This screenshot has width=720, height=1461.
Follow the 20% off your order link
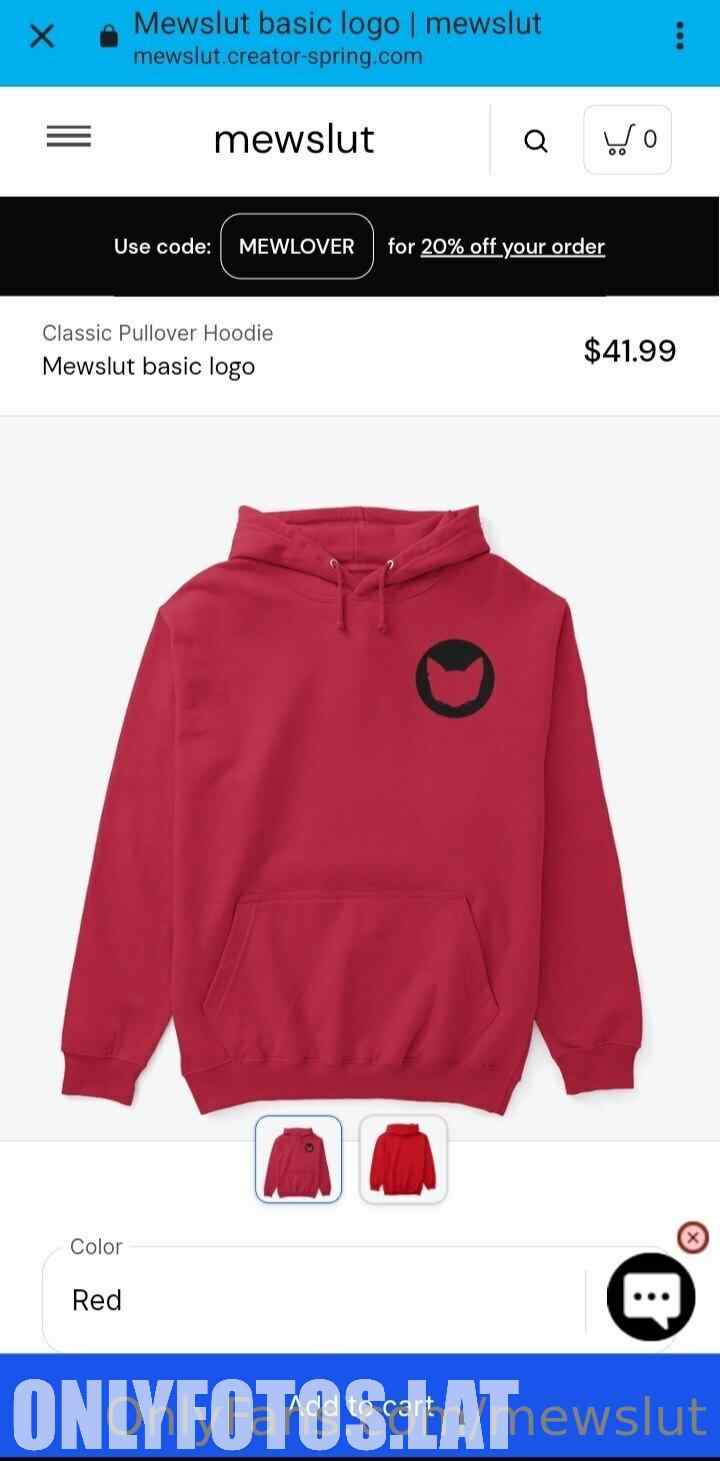(512, 247)
